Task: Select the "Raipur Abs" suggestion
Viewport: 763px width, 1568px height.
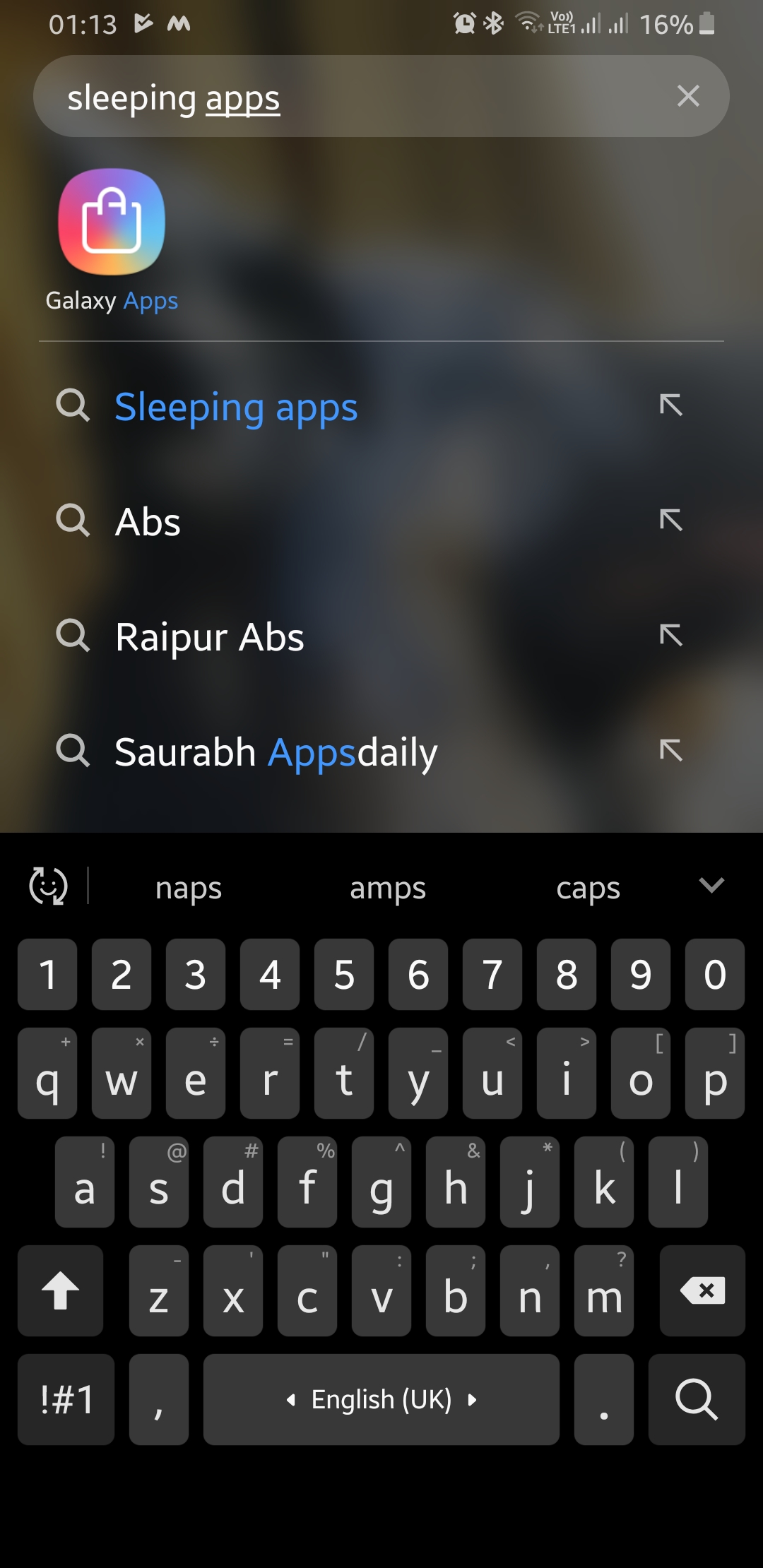Action: click(209, 637)
